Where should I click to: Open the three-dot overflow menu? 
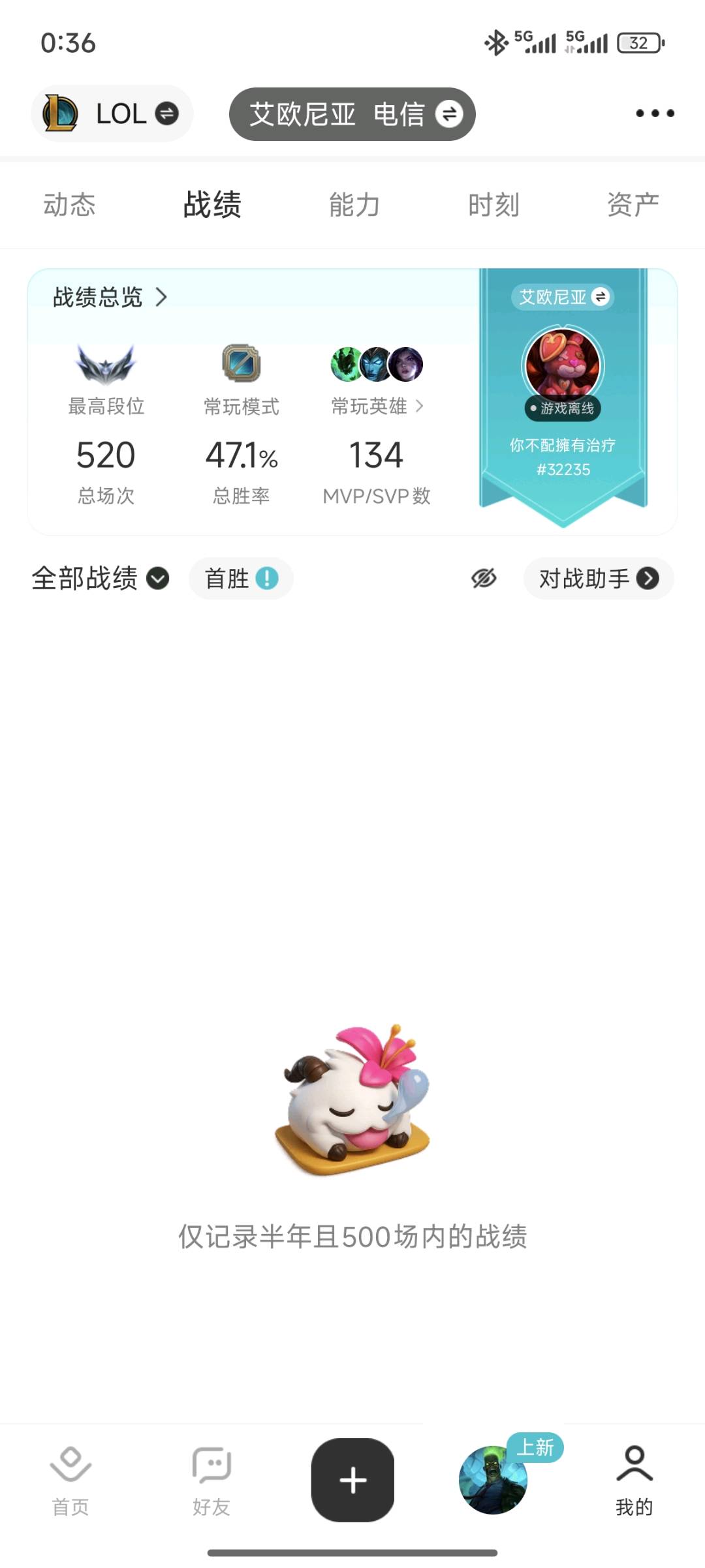655,113
